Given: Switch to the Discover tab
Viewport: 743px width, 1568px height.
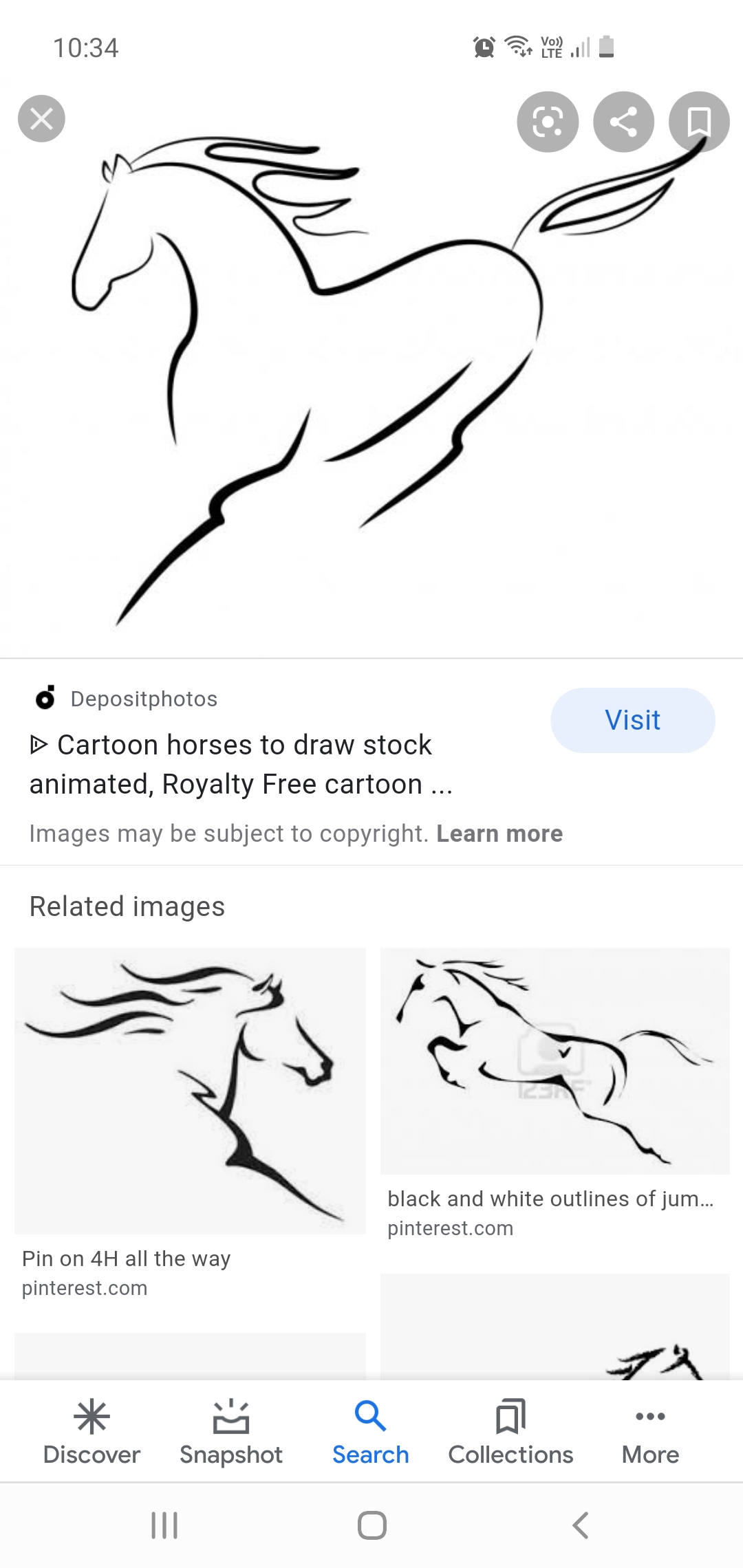Looking at the screenshot, I should 91,1433.
